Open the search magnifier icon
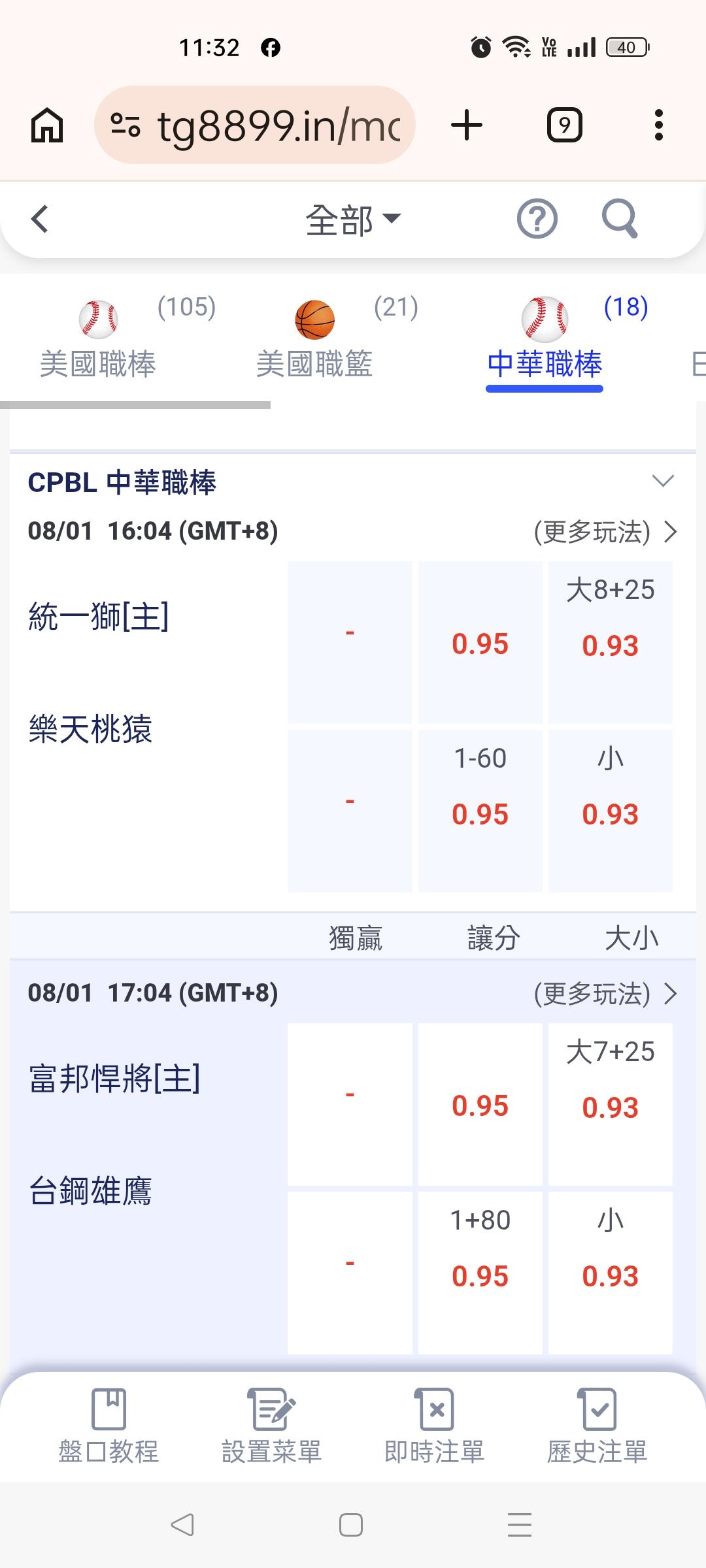The height and width of the screenshot is (1568, 706). [x=619, y=219]
